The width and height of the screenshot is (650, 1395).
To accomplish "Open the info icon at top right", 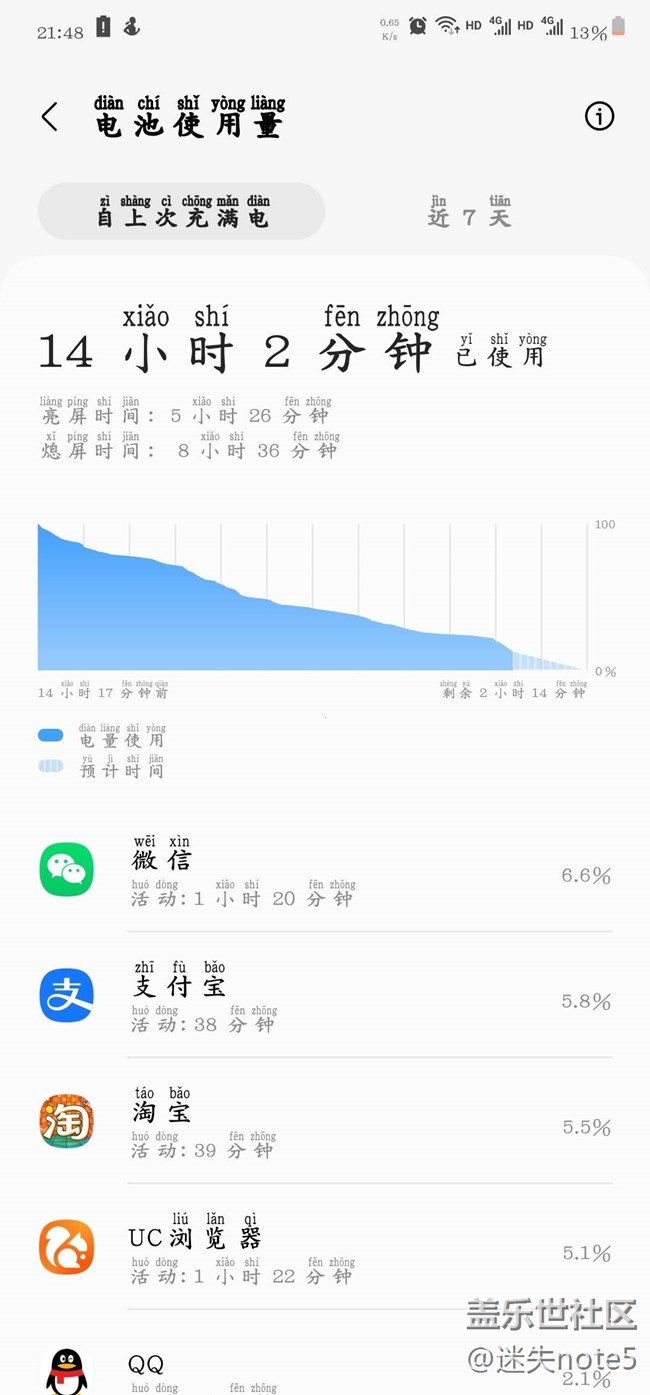I will point(599,117).
